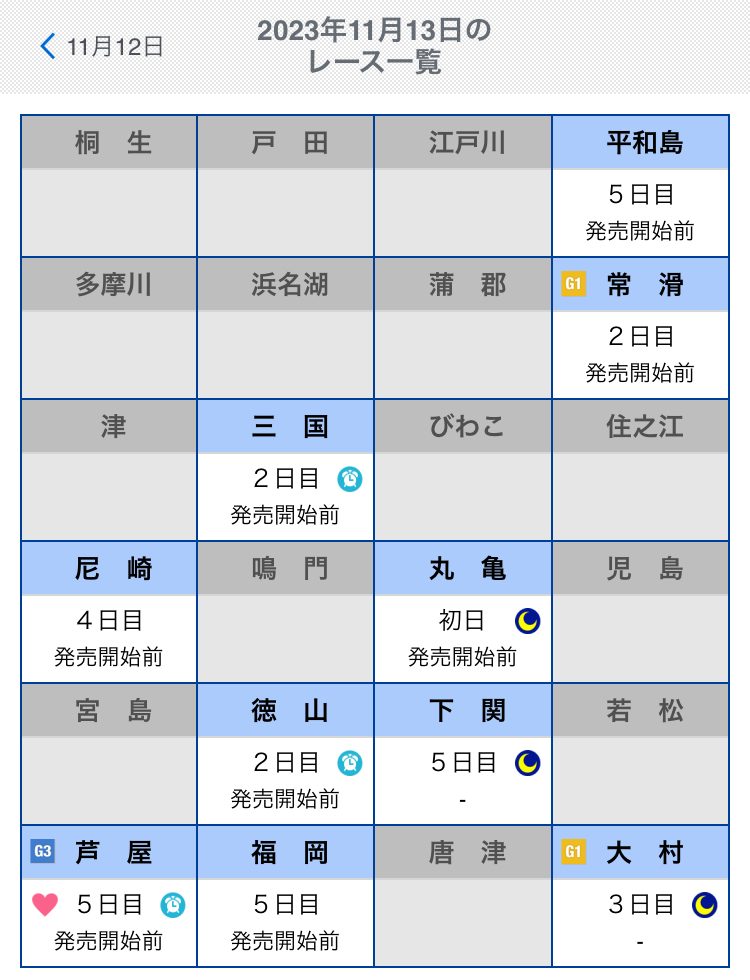Open the 尼崎 race venue
Image resolution: width=750 pixels, height=980 pixels.
point(109,613)
